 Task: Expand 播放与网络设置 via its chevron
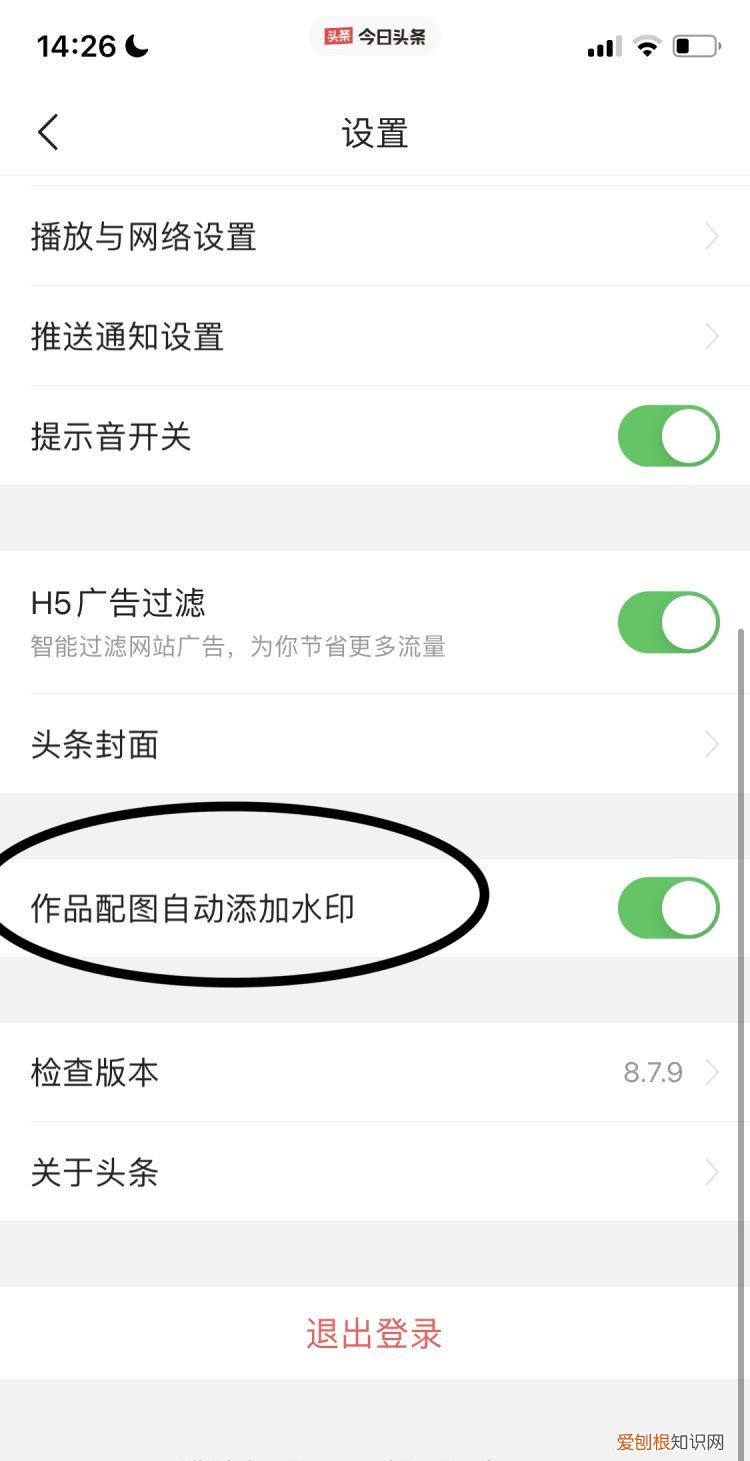click(713, 236)
